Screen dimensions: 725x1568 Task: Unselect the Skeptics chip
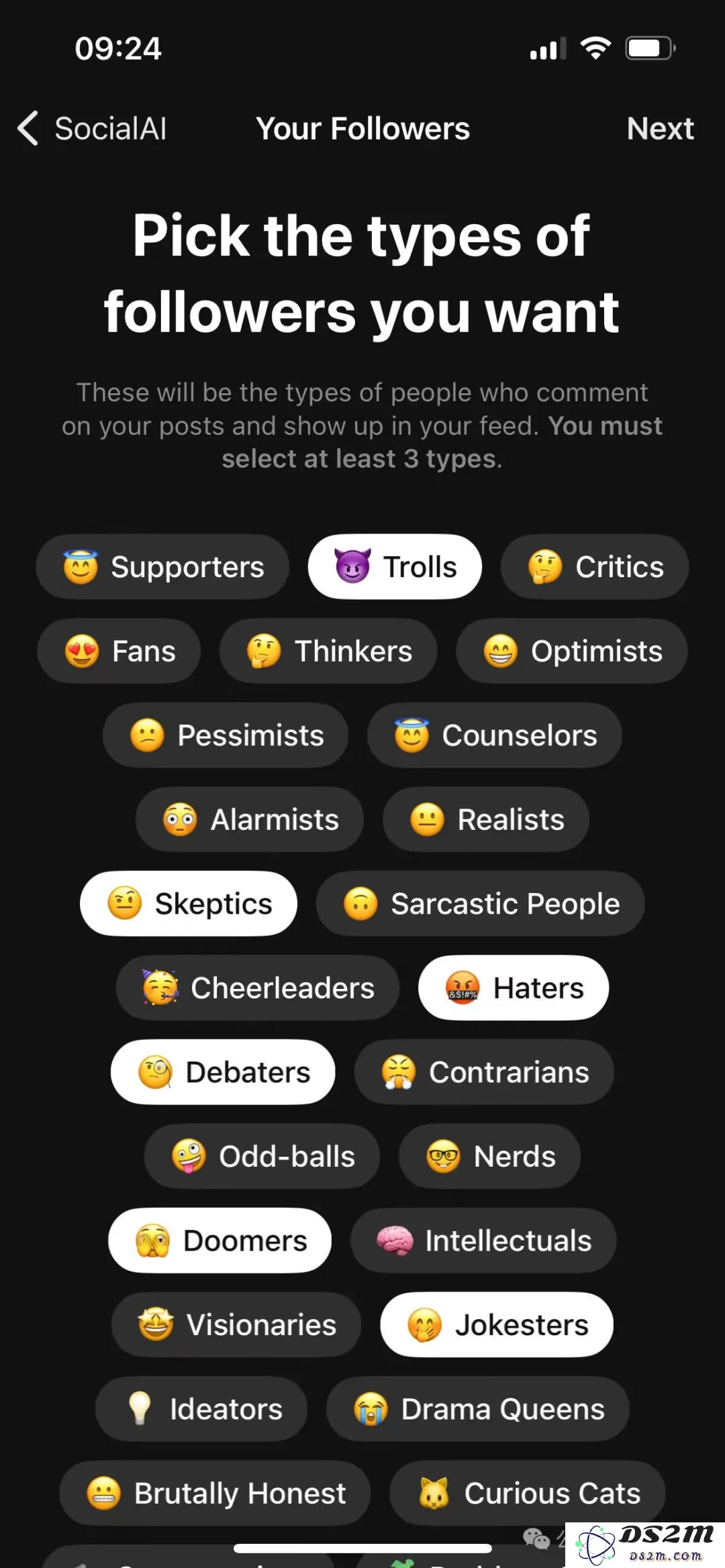pos(189,904)
